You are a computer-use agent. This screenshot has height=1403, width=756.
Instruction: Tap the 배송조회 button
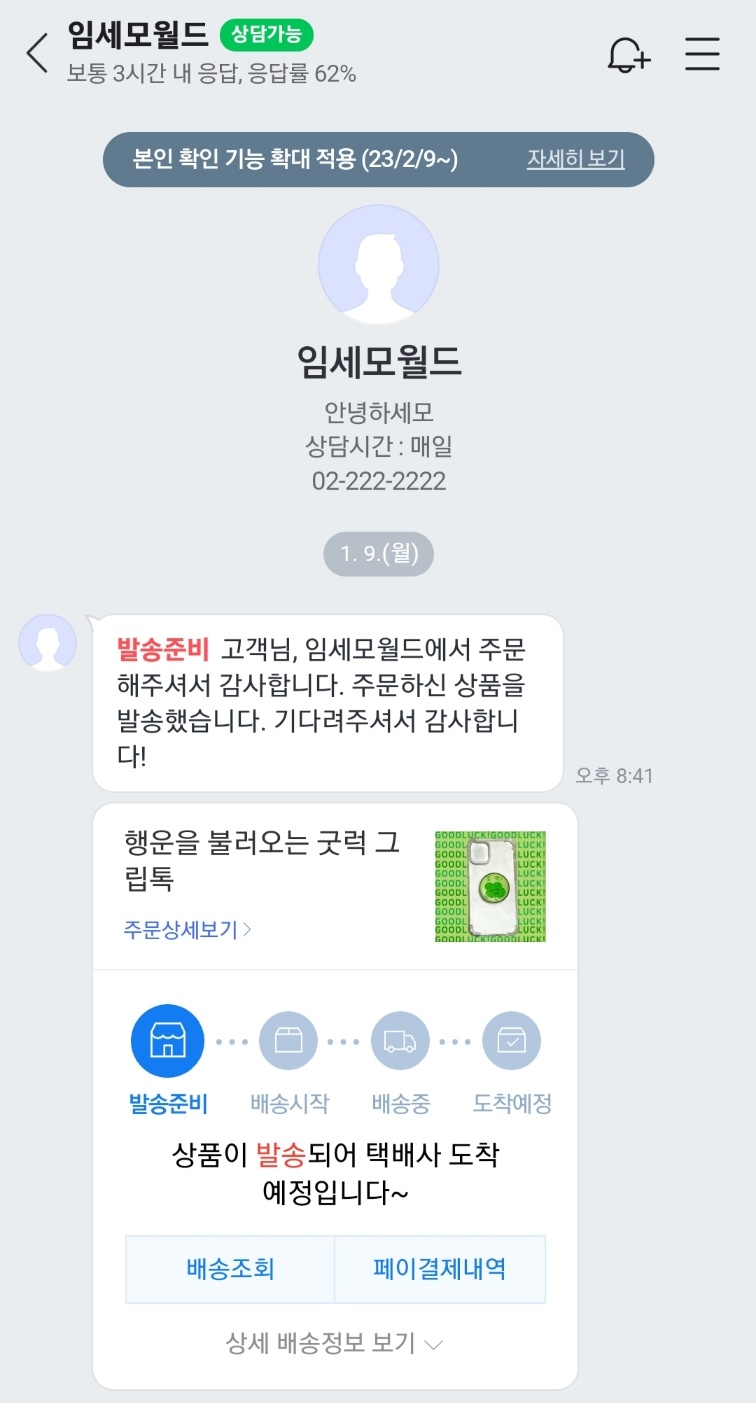(230, 1269)
